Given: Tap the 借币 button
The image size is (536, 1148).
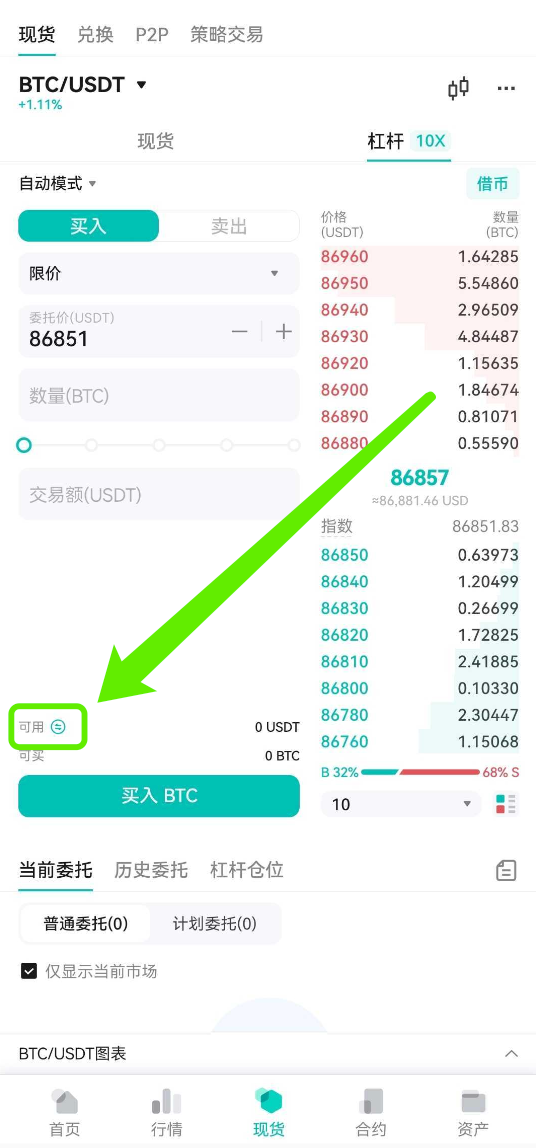Looking at the screenshot, I should point(493,184).
